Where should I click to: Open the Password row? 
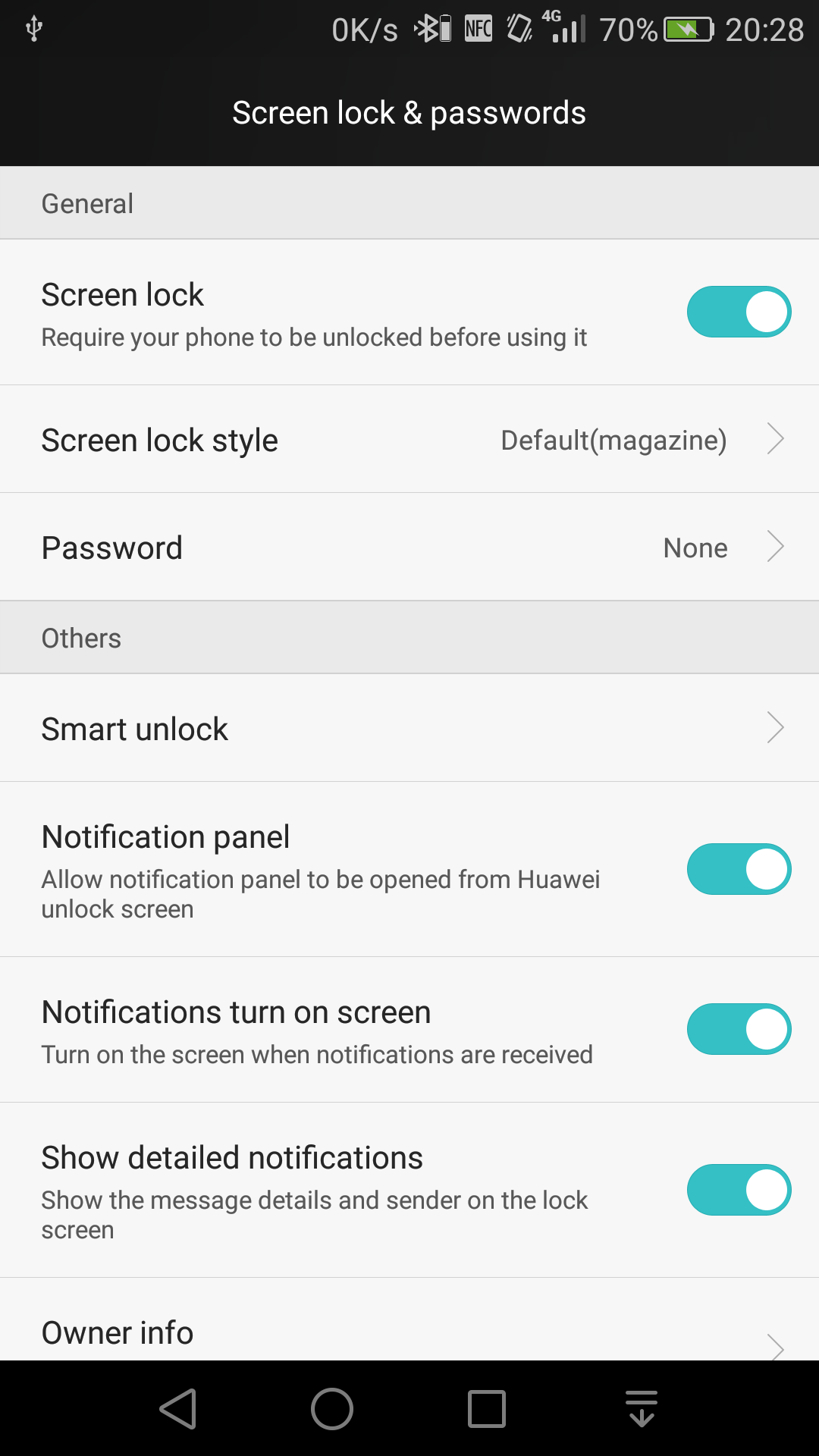coord(409,547)
